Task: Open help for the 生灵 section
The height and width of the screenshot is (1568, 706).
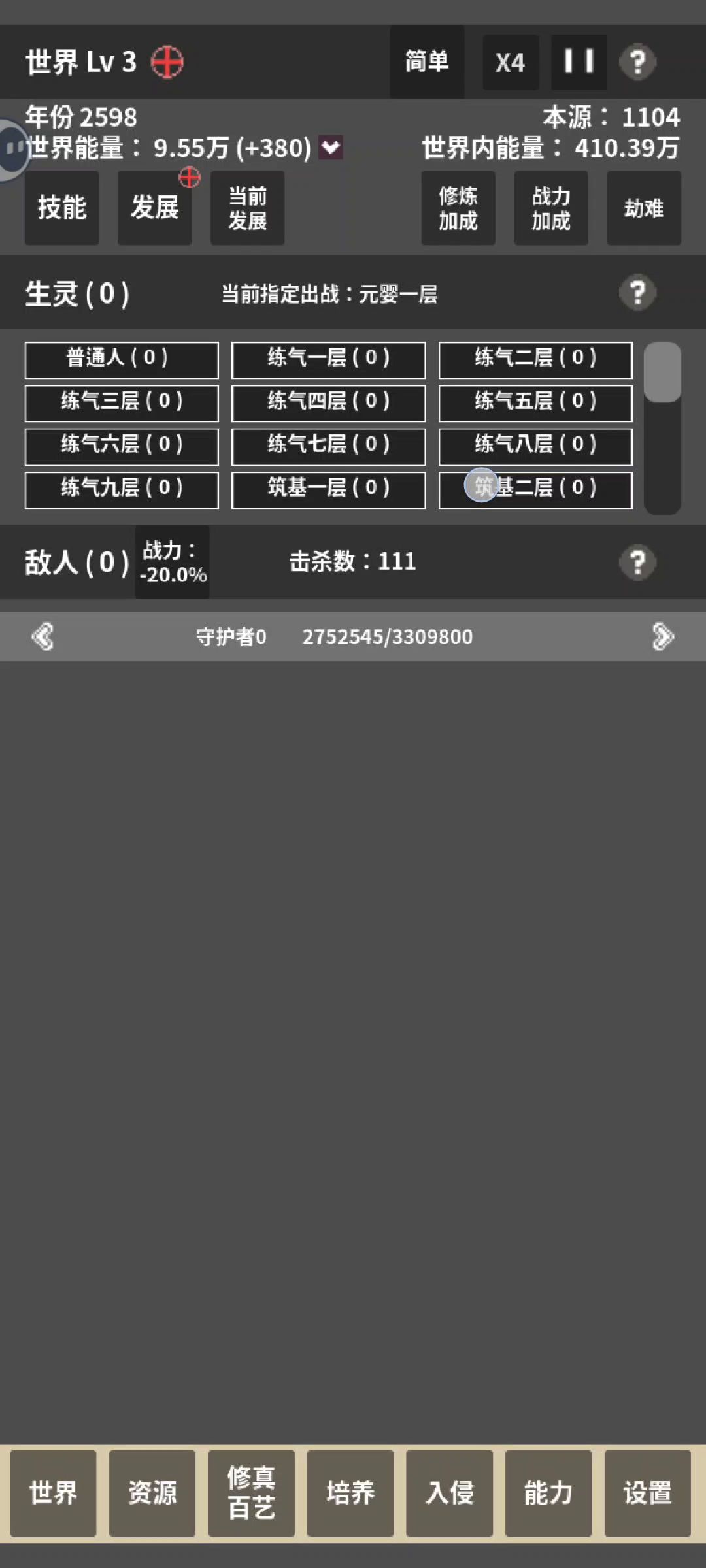Action: tap(637, 292)
